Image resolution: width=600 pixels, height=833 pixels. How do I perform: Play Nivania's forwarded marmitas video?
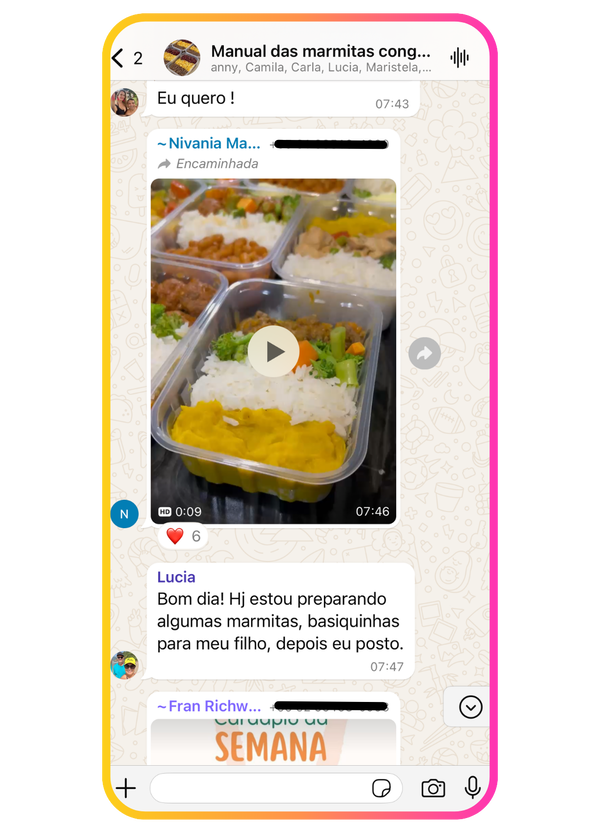pyautogui.click(x=273, y=351)
